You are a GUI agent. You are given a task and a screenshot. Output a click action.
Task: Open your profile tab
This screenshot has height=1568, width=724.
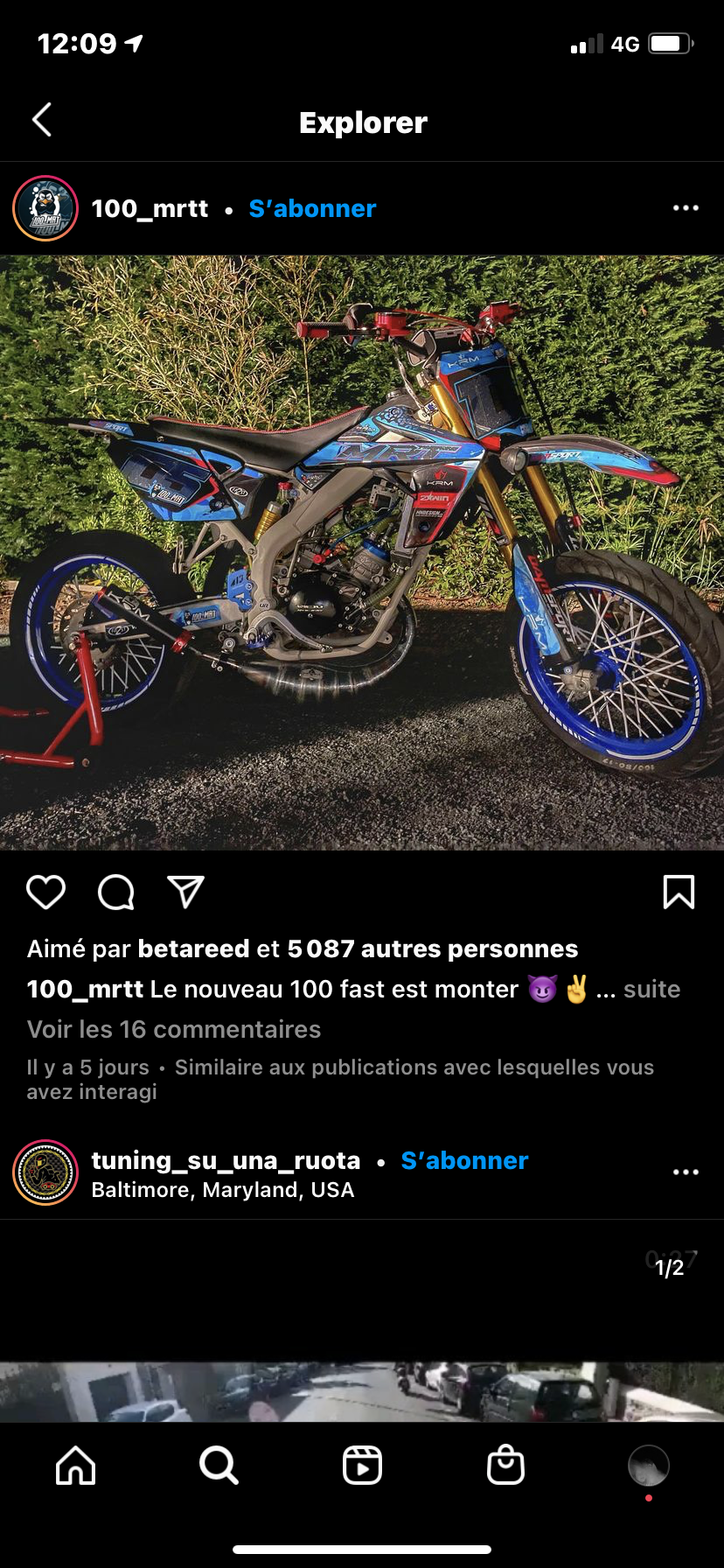(649, 1465)
